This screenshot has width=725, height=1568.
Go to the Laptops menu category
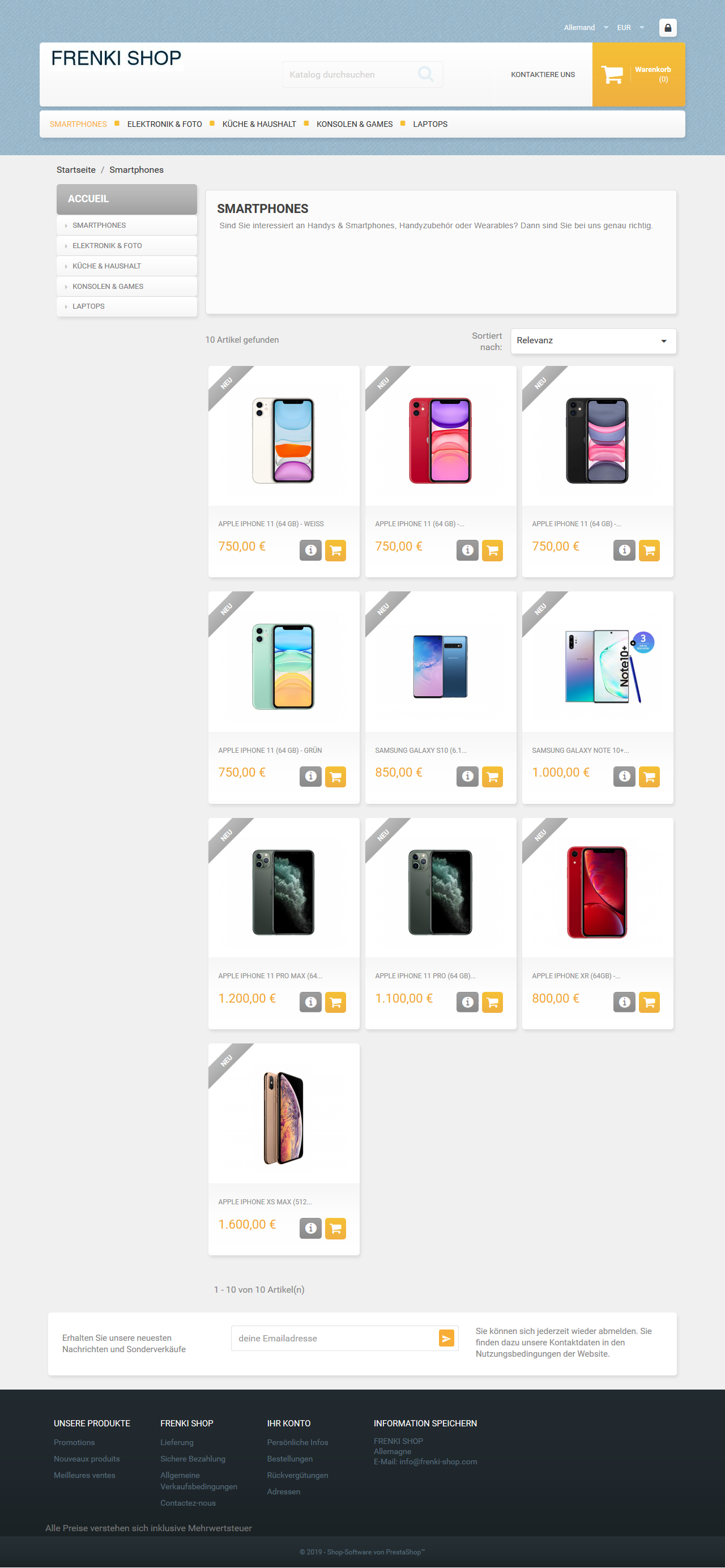click(430, 124)
